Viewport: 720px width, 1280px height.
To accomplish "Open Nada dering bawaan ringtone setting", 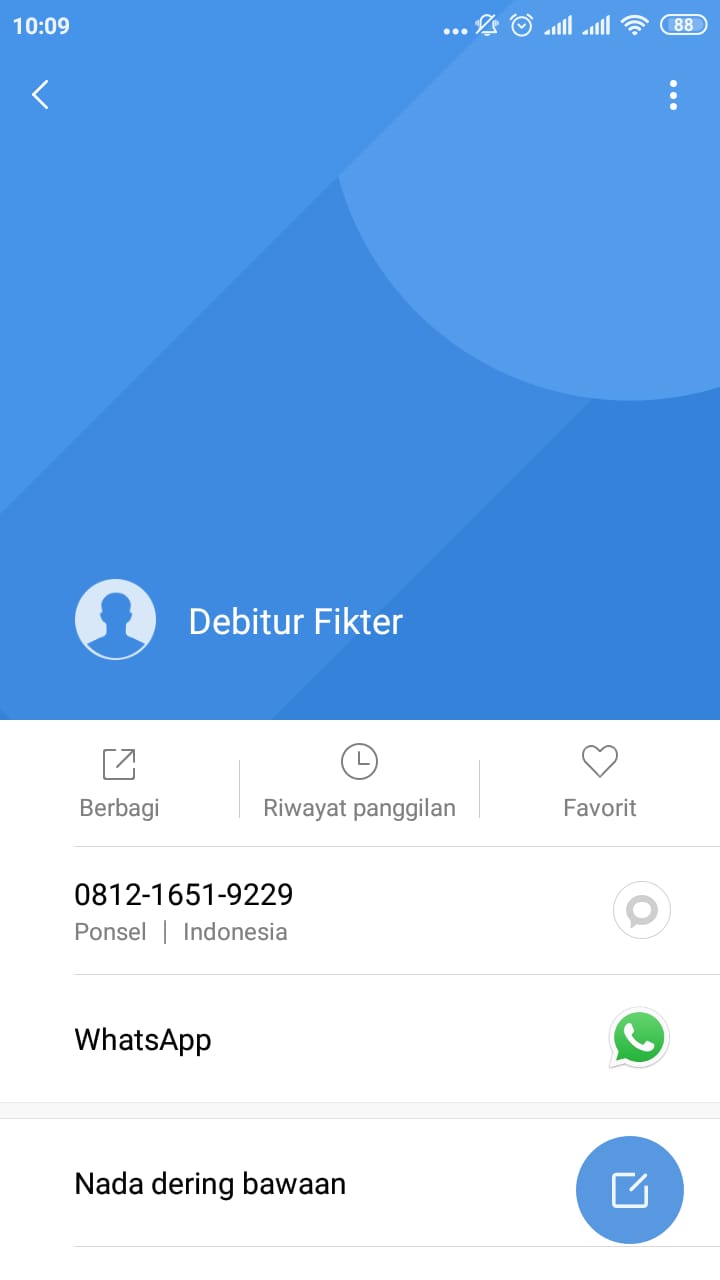I will click(210, 1184).
